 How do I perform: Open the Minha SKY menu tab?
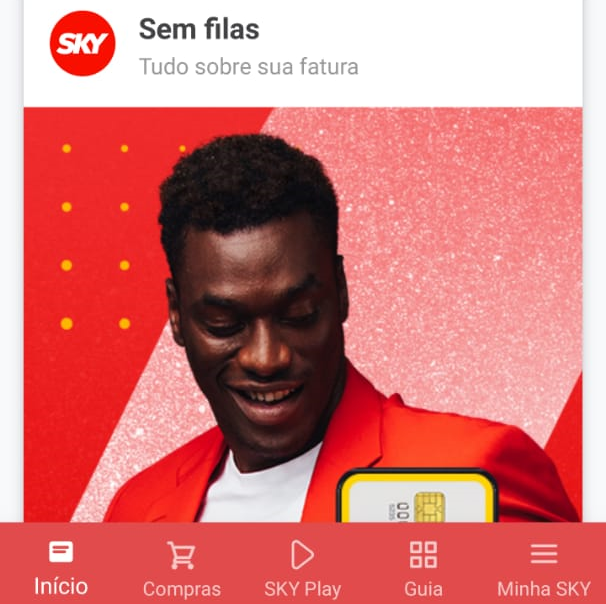point(544,567)
